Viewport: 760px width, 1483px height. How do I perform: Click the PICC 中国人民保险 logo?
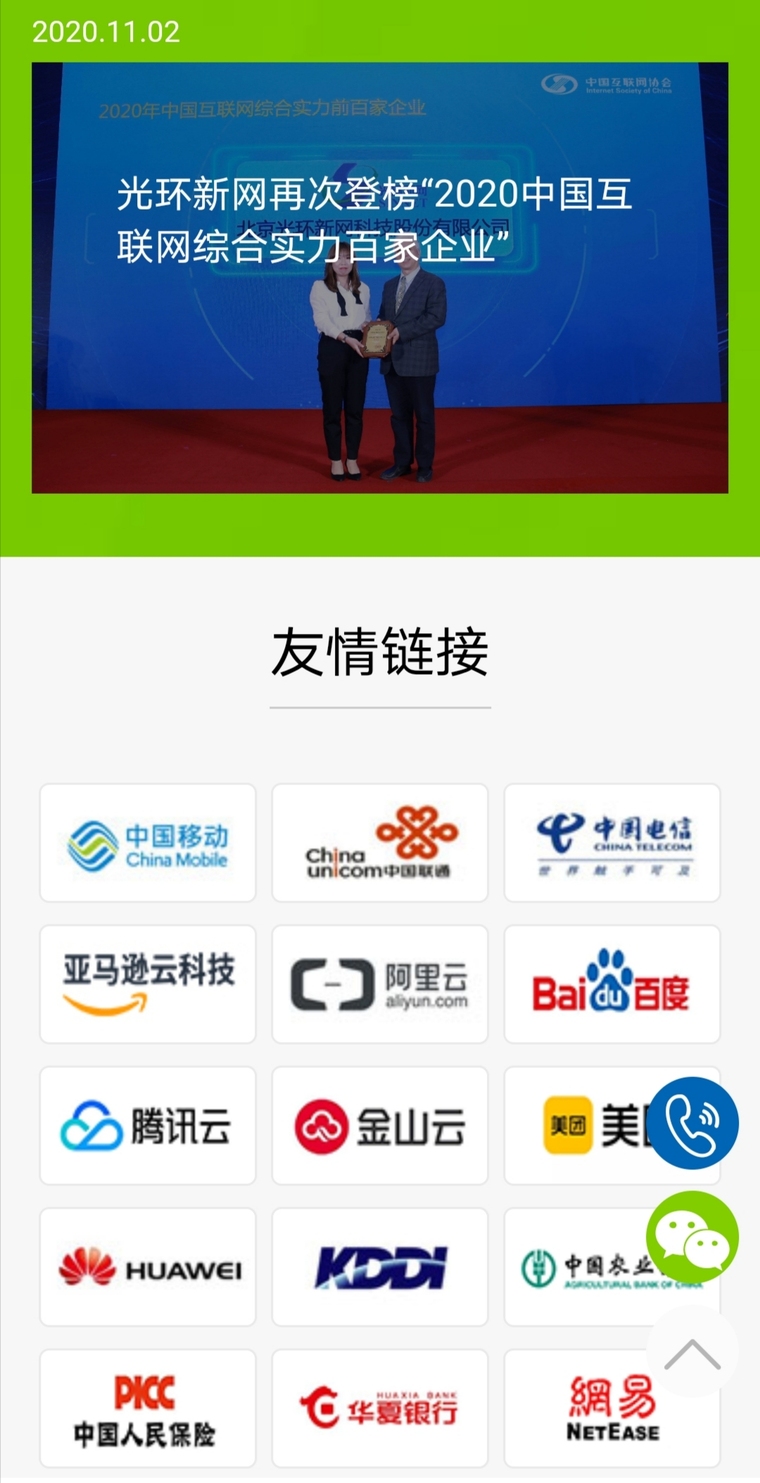(147, 1408)
